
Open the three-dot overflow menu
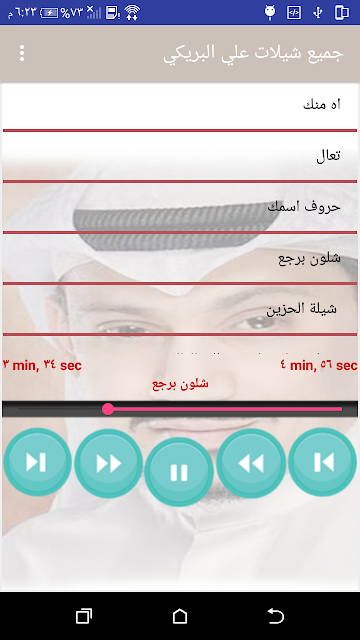[22, 53]
